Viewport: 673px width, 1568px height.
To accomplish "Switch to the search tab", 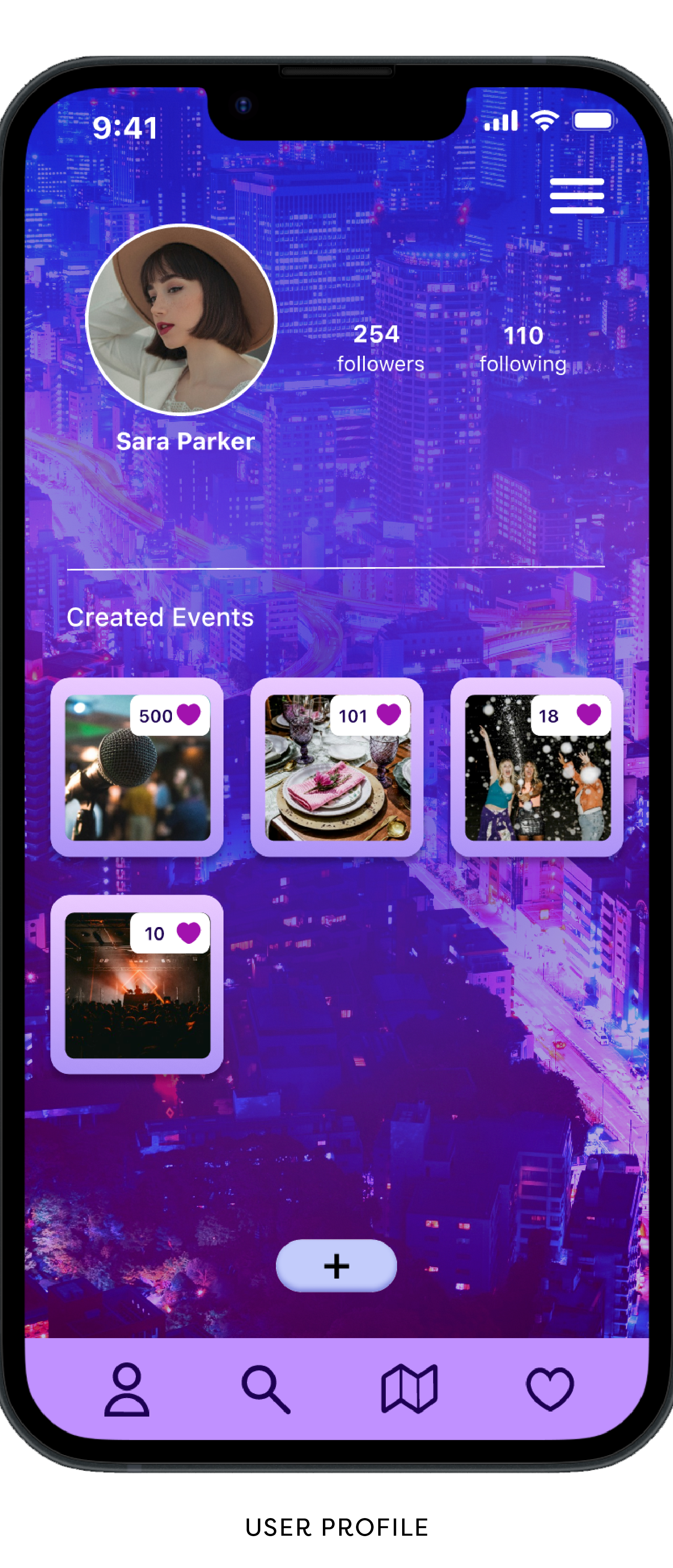I will [266, 1390].
